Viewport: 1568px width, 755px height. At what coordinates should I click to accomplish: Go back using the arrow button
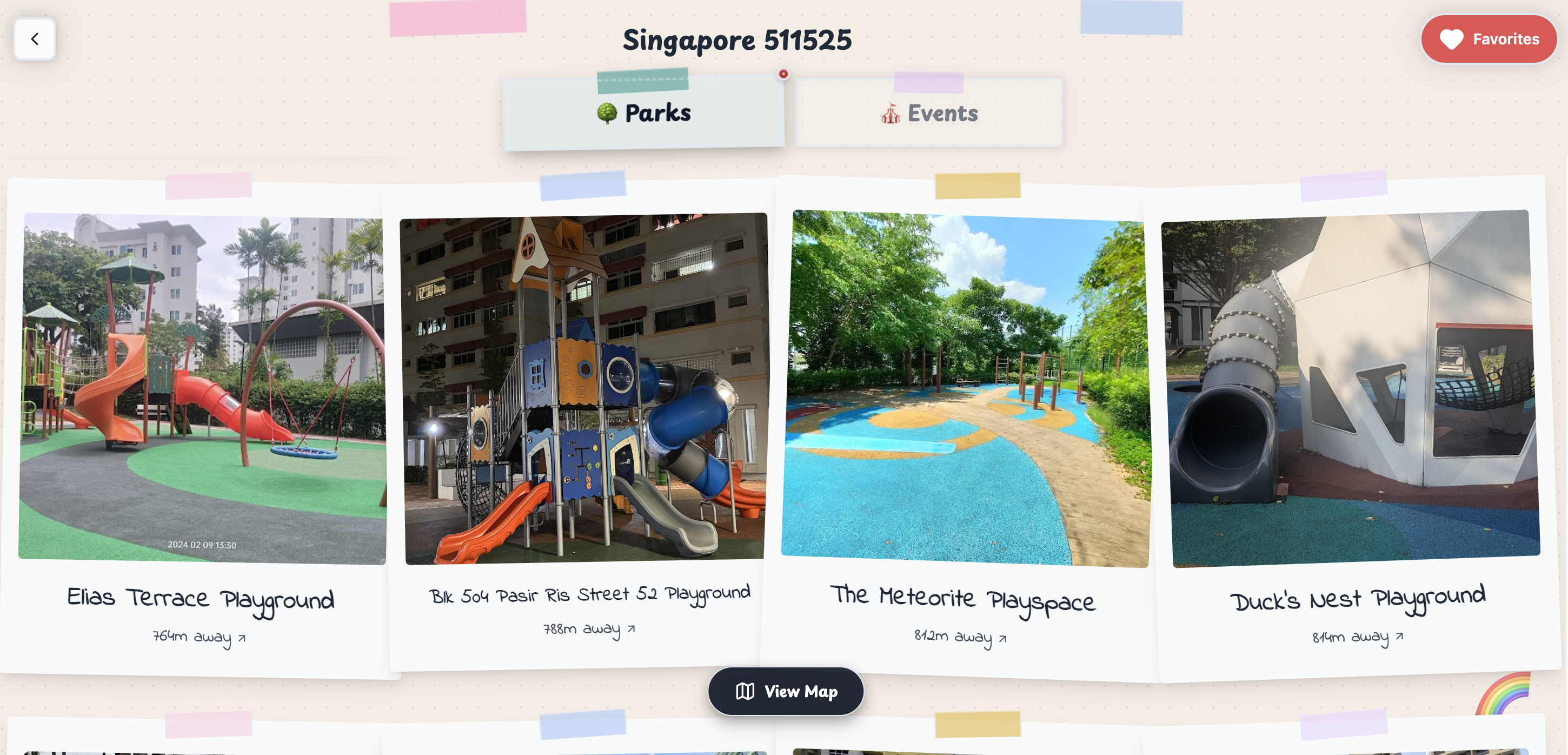(35, 39)
